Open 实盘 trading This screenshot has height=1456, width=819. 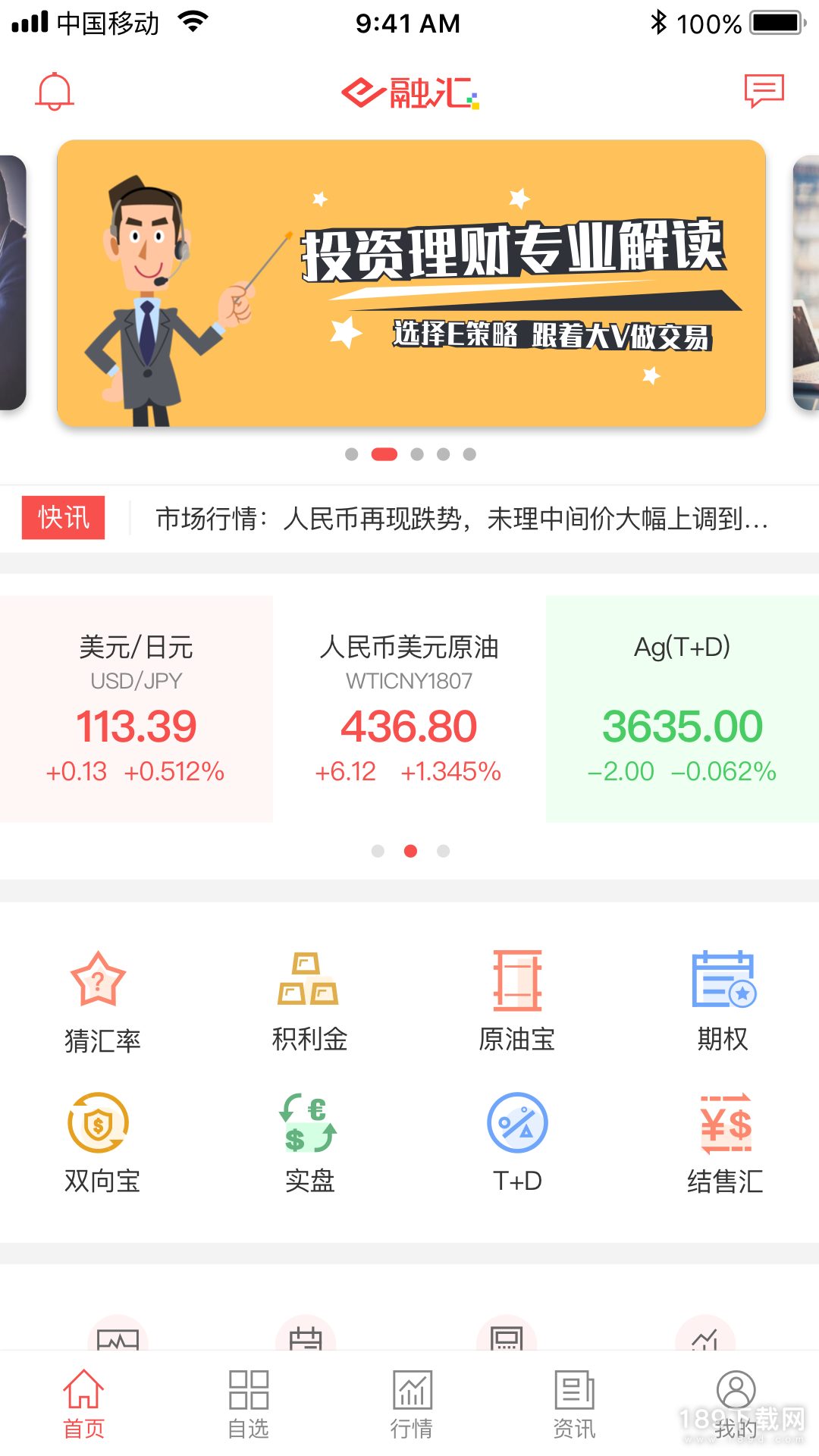click(309, 1143)
